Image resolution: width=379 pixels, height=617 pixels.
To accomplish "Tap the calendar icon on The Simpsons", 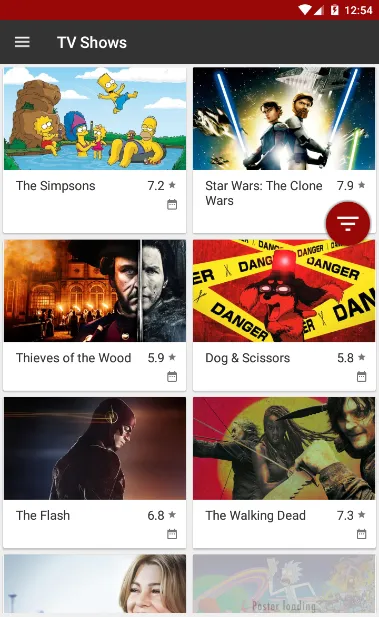I will [172, 205].
